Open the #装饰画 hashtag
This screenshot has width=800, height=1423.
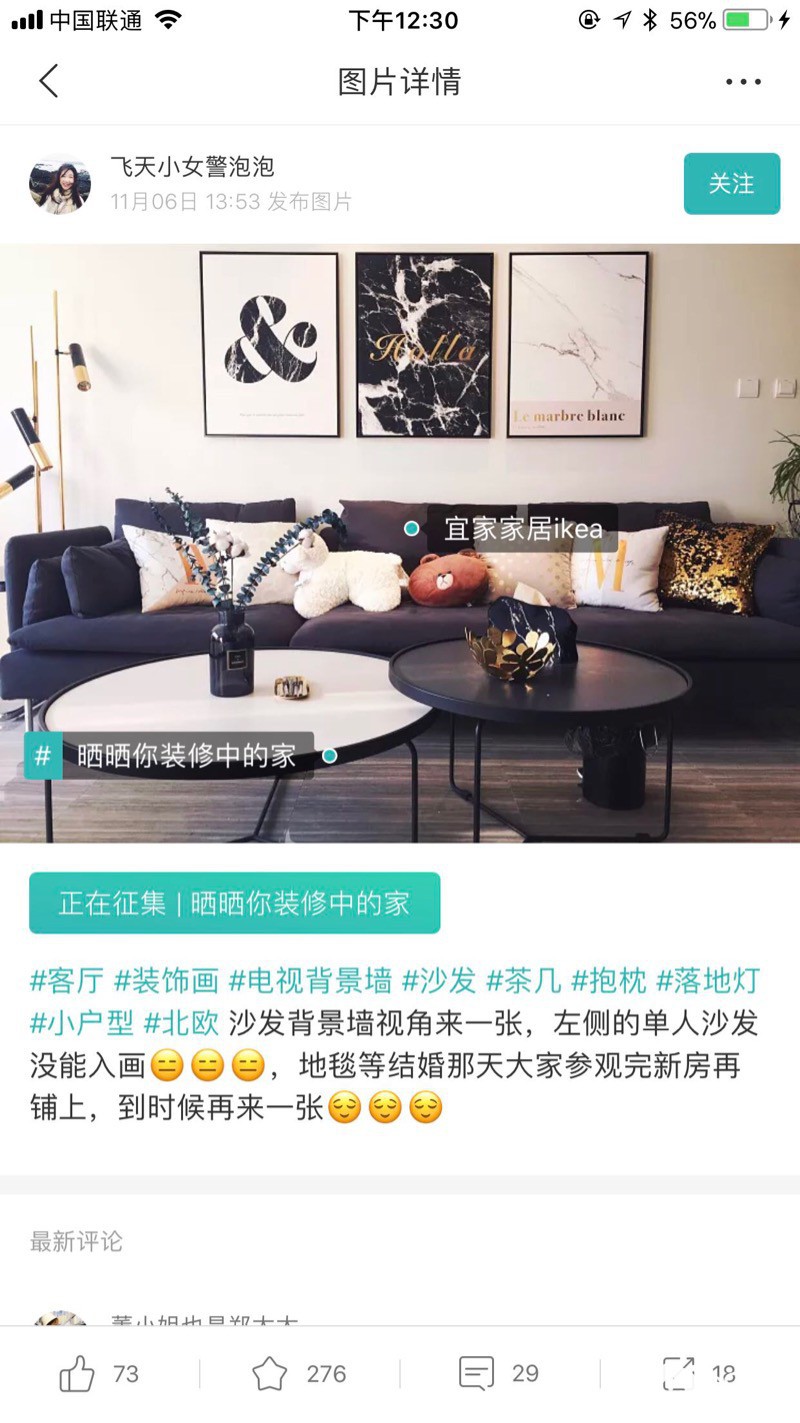coord(166,981)
